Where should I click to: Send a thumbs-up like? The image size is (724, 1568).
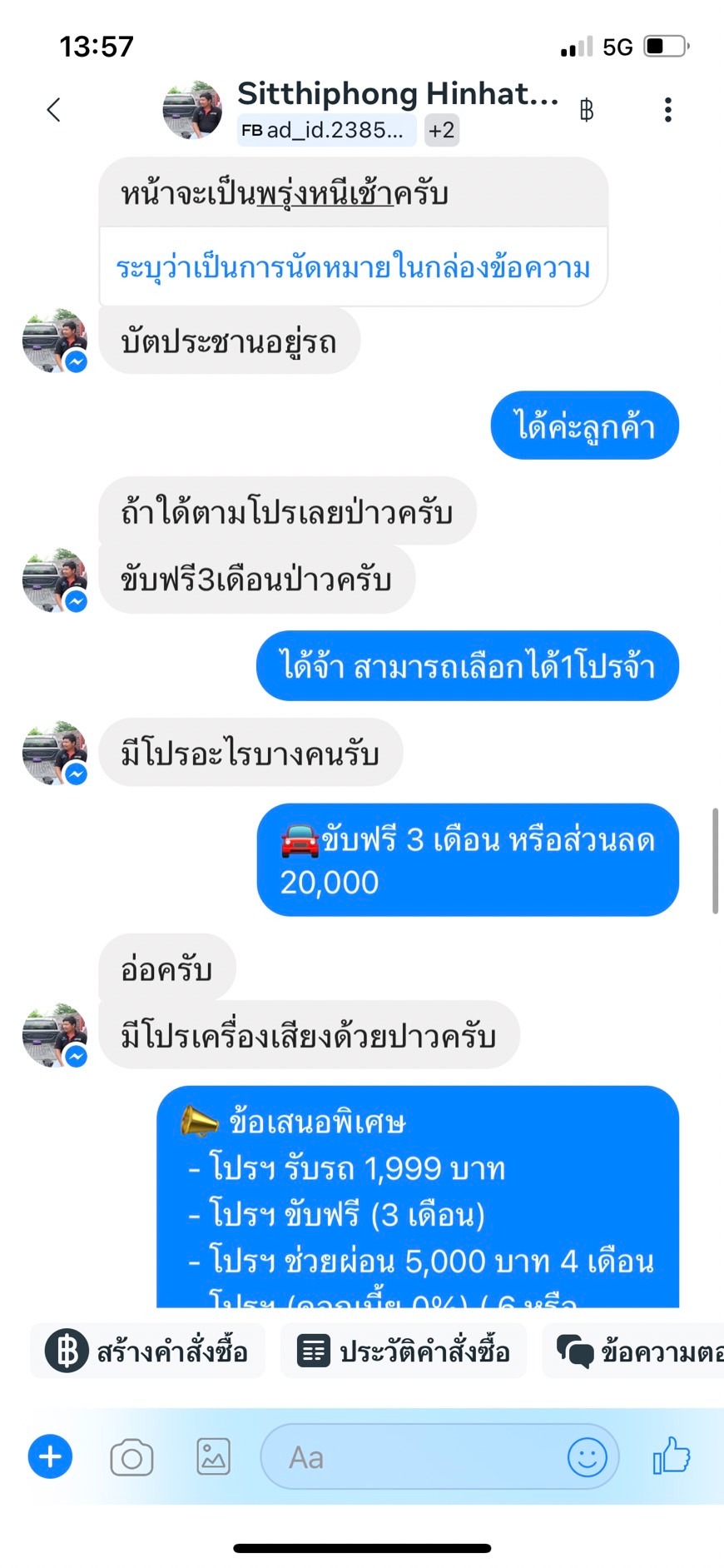point(672,1456)
